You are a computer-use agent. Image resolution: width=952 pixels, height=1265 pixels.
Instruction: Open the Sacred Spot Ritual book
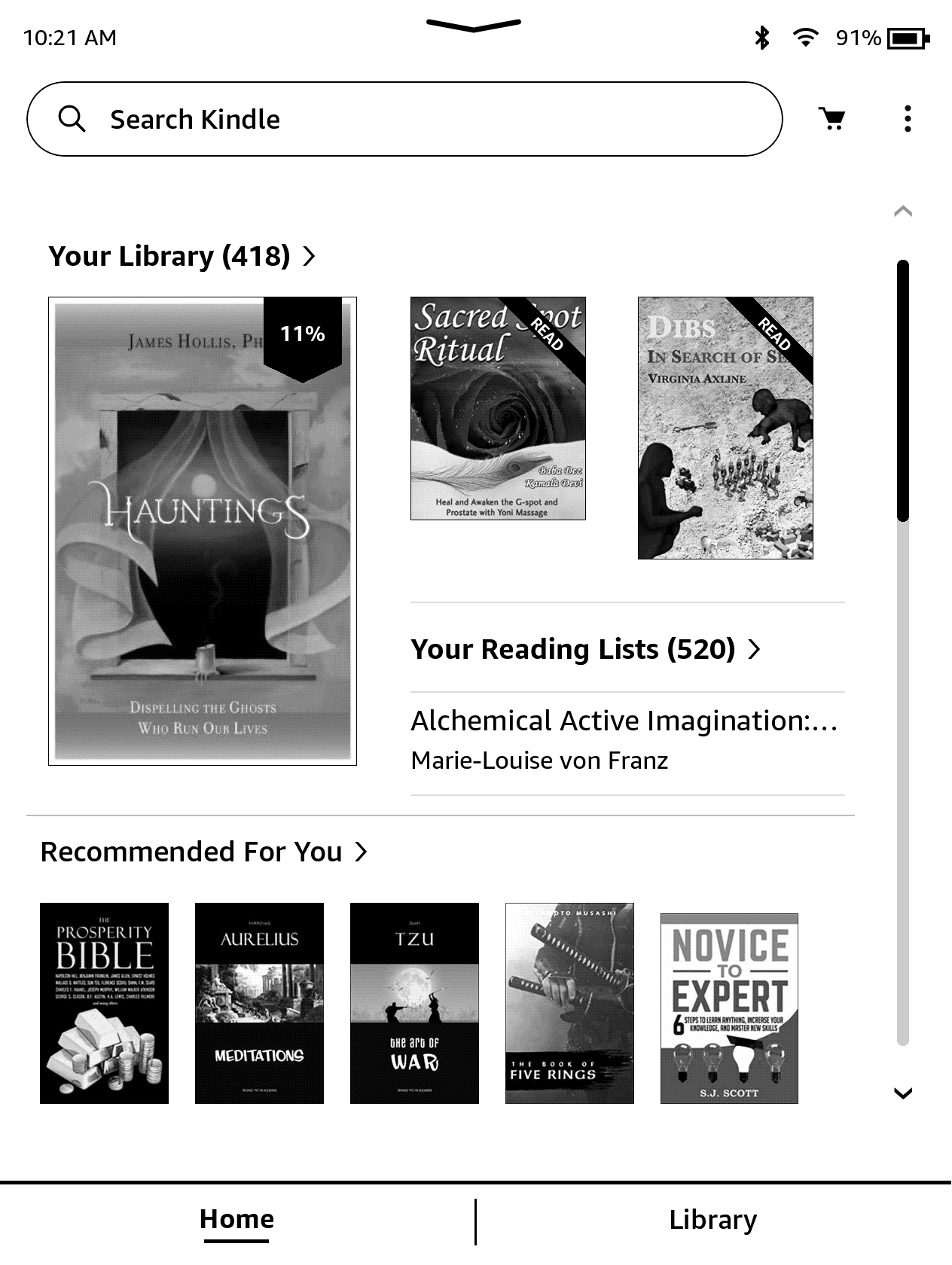click(x=498, y=408)
